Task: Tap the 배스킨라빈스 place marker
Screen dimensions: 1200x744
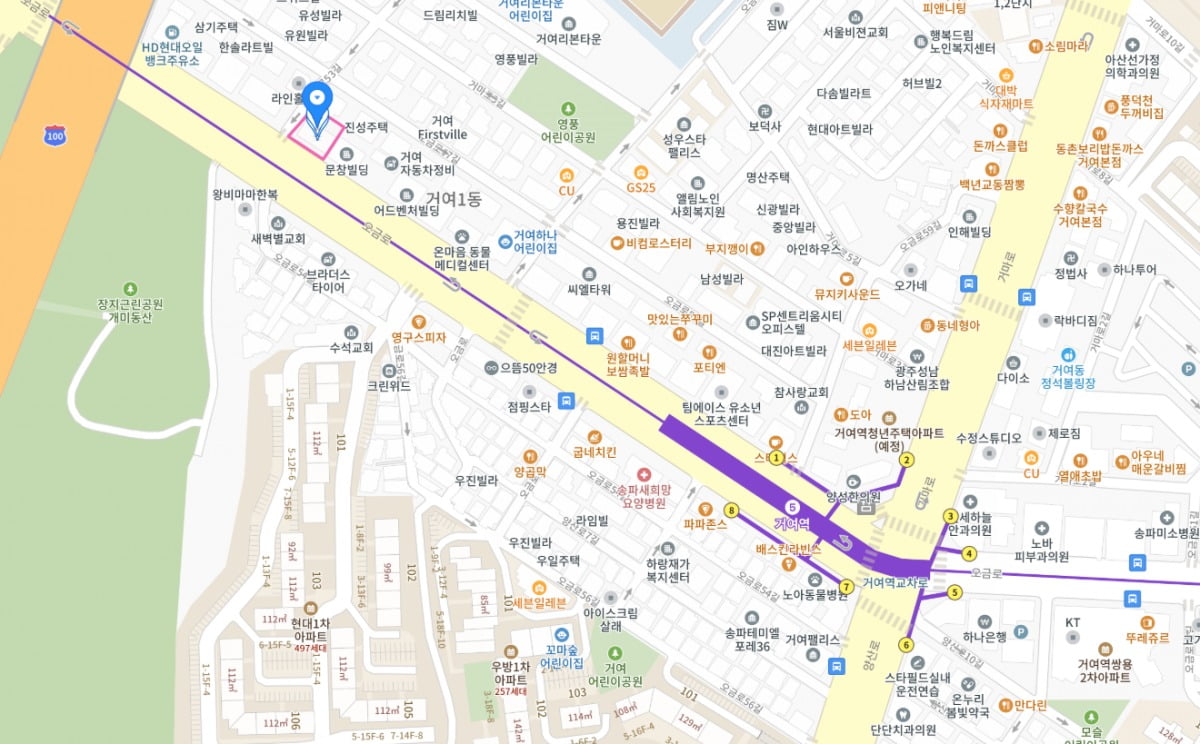Action: point(788,565)
